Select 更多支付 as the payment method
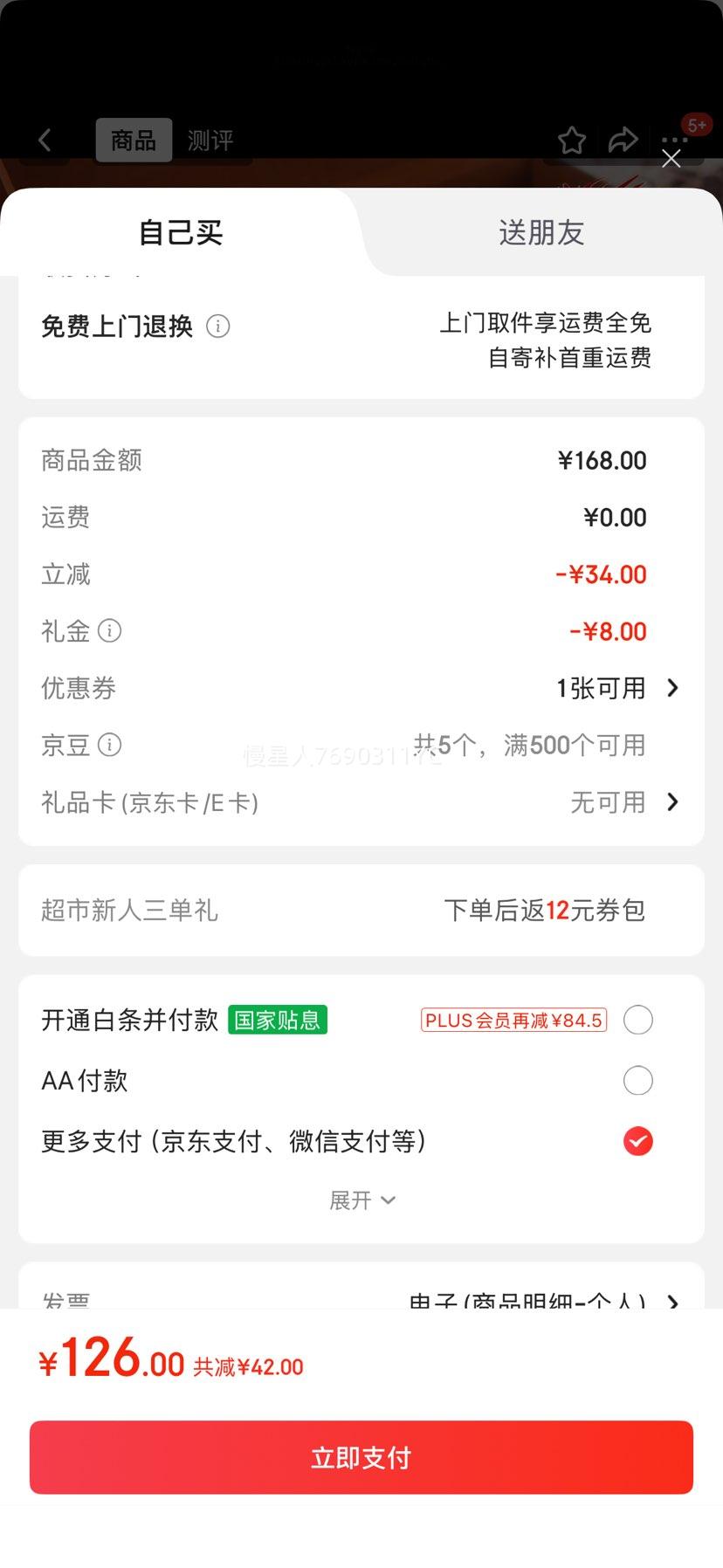This screenshot has width=723, height=1568. point(638,1140)
